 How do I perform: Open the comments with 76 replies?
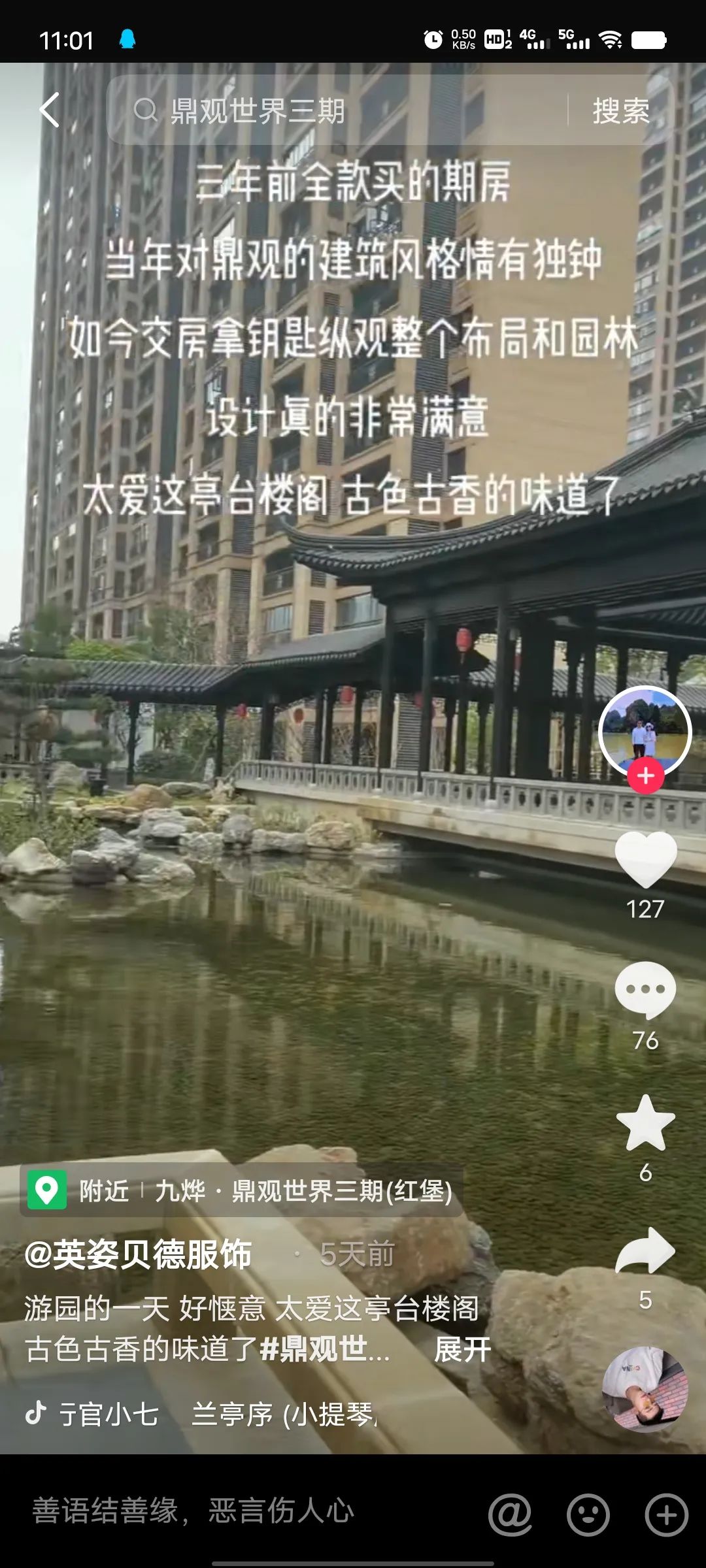click(645, 990)
